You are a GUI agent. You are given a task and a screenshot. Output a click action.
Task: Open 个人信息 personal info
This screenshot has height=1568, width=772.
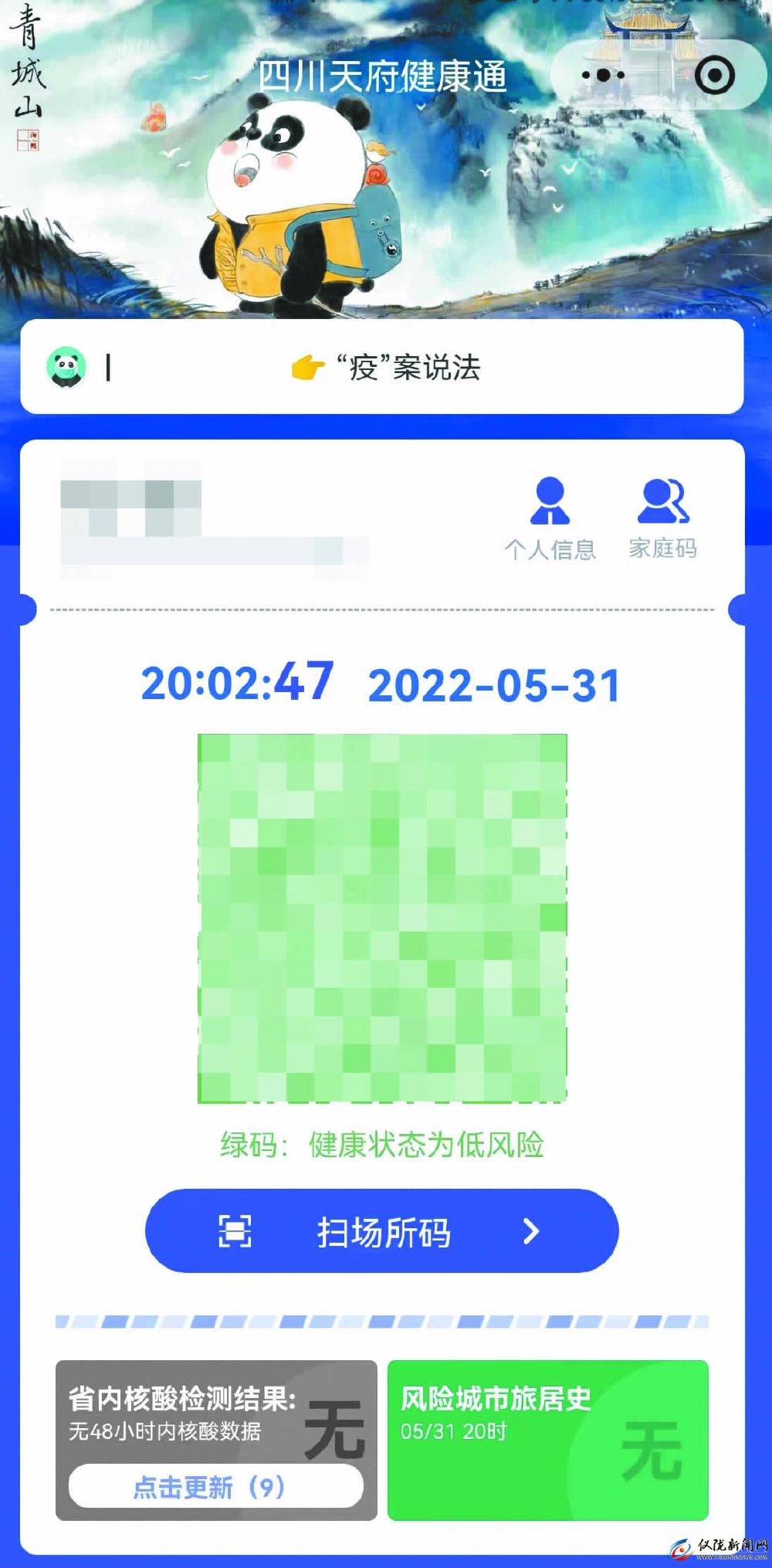pyautogui.click(x=550, y=518)
